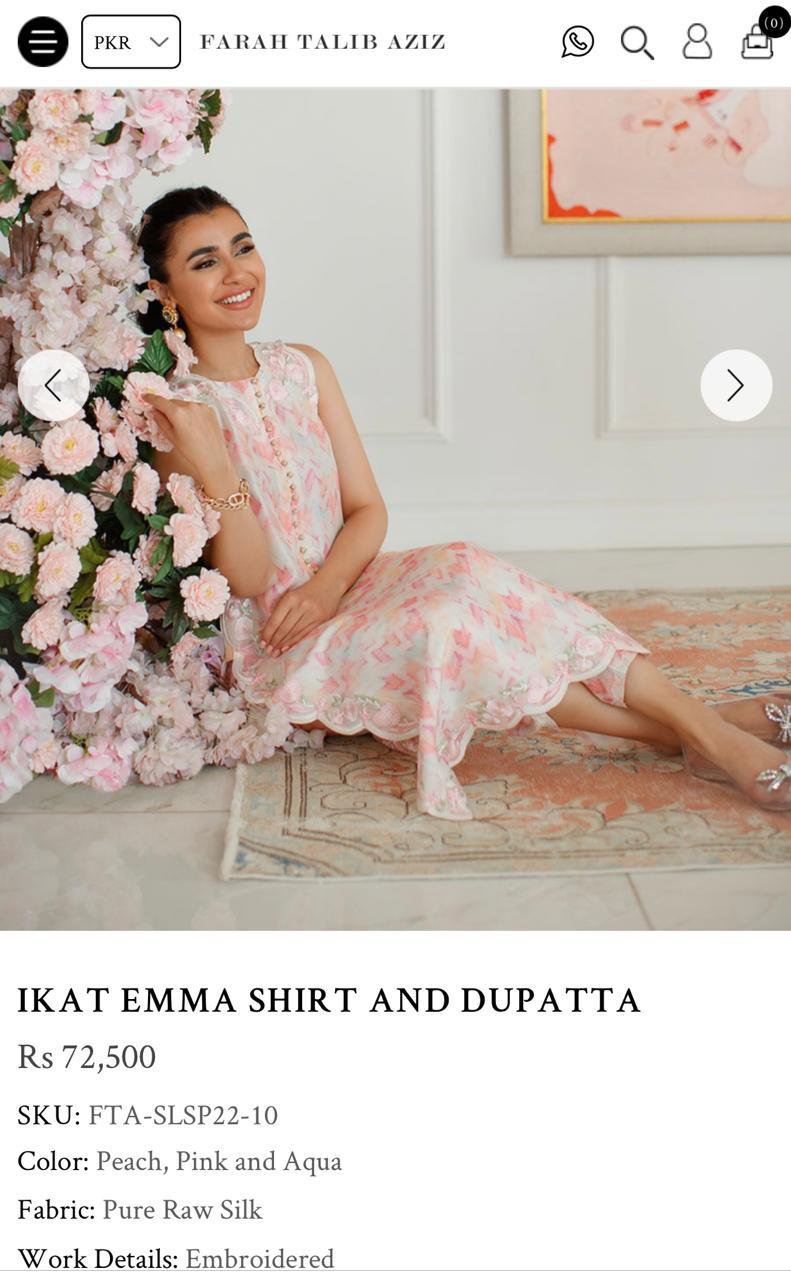Open the Ikat Emma product photo
Image resolution: width=791 pixels, height=1280 pixels.
tap(395, 509)
